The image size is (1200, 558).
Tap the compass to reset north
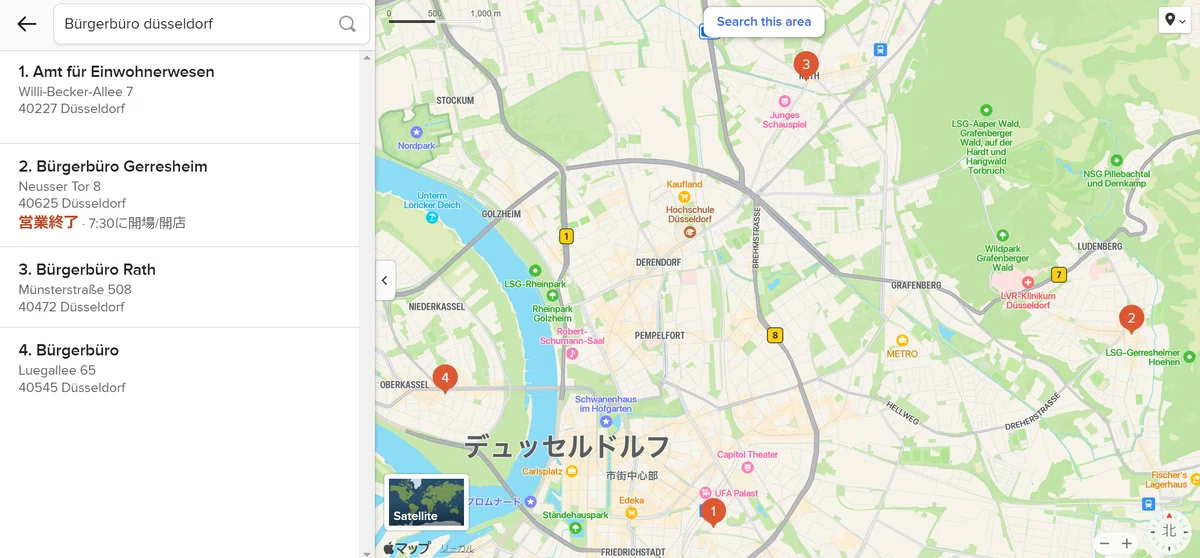coord(1169,532)
